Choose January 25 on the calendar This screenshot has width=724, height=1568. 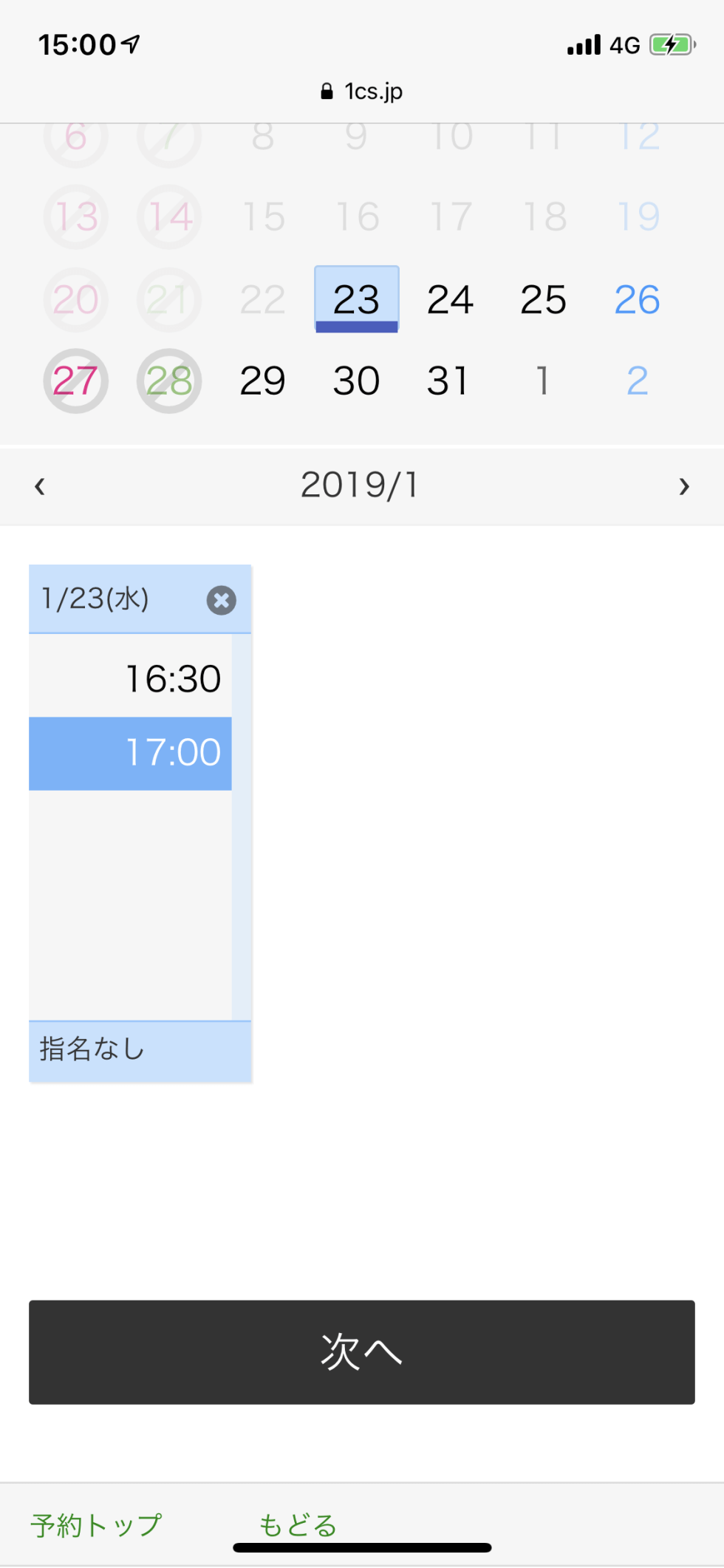tap(544, 299)
